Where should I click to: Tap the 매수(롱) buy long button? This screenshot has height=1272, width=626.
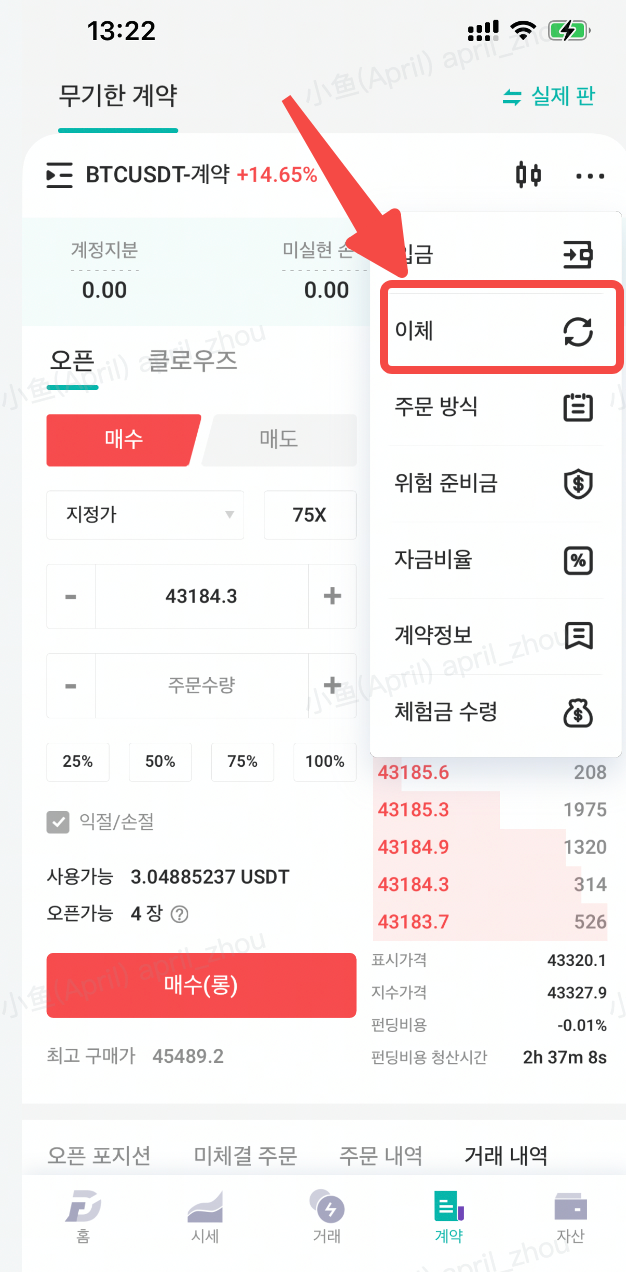pyautogui.click(x=201, y=985)
